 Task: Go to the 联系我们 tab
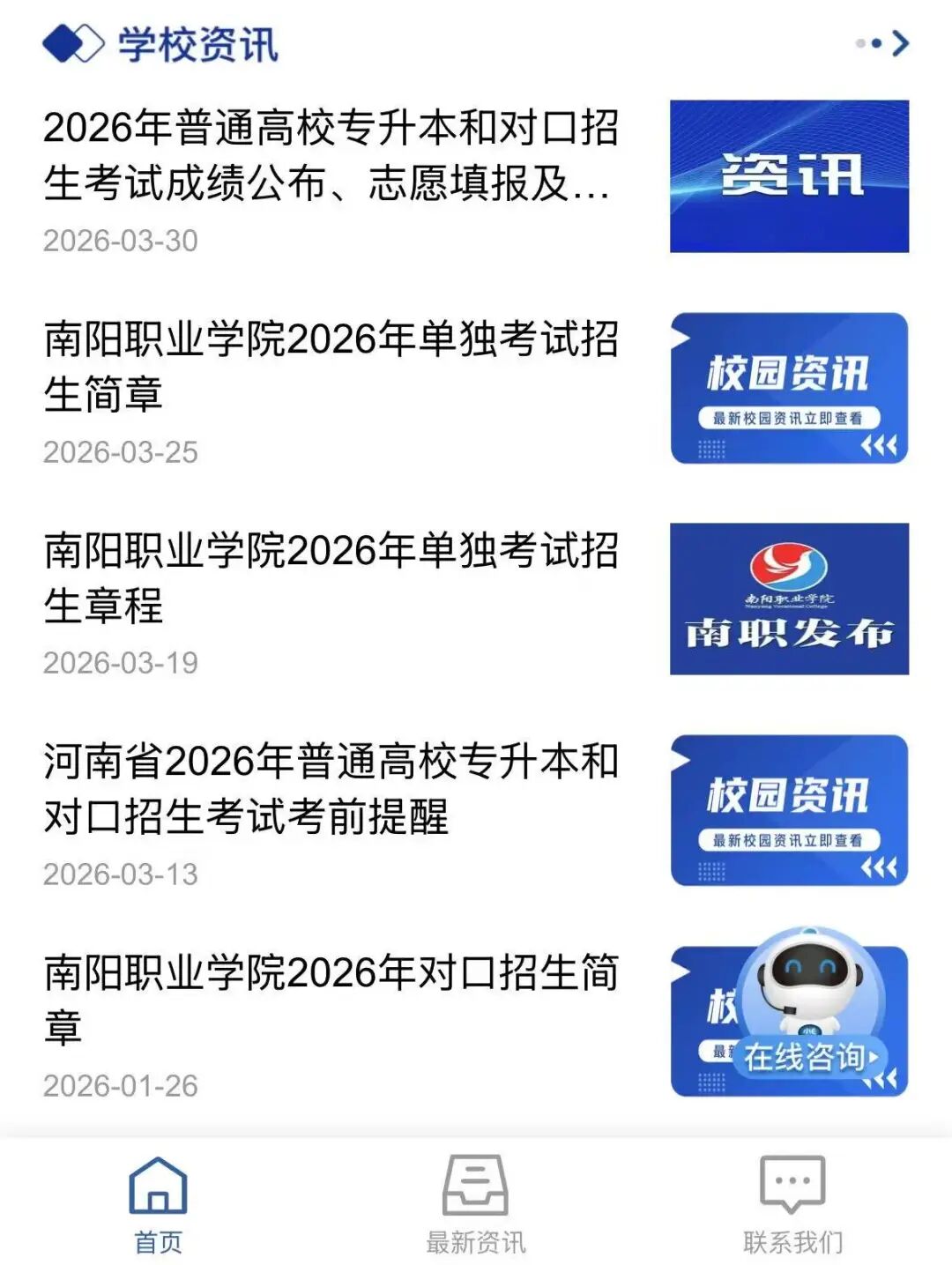point(792,1204)
